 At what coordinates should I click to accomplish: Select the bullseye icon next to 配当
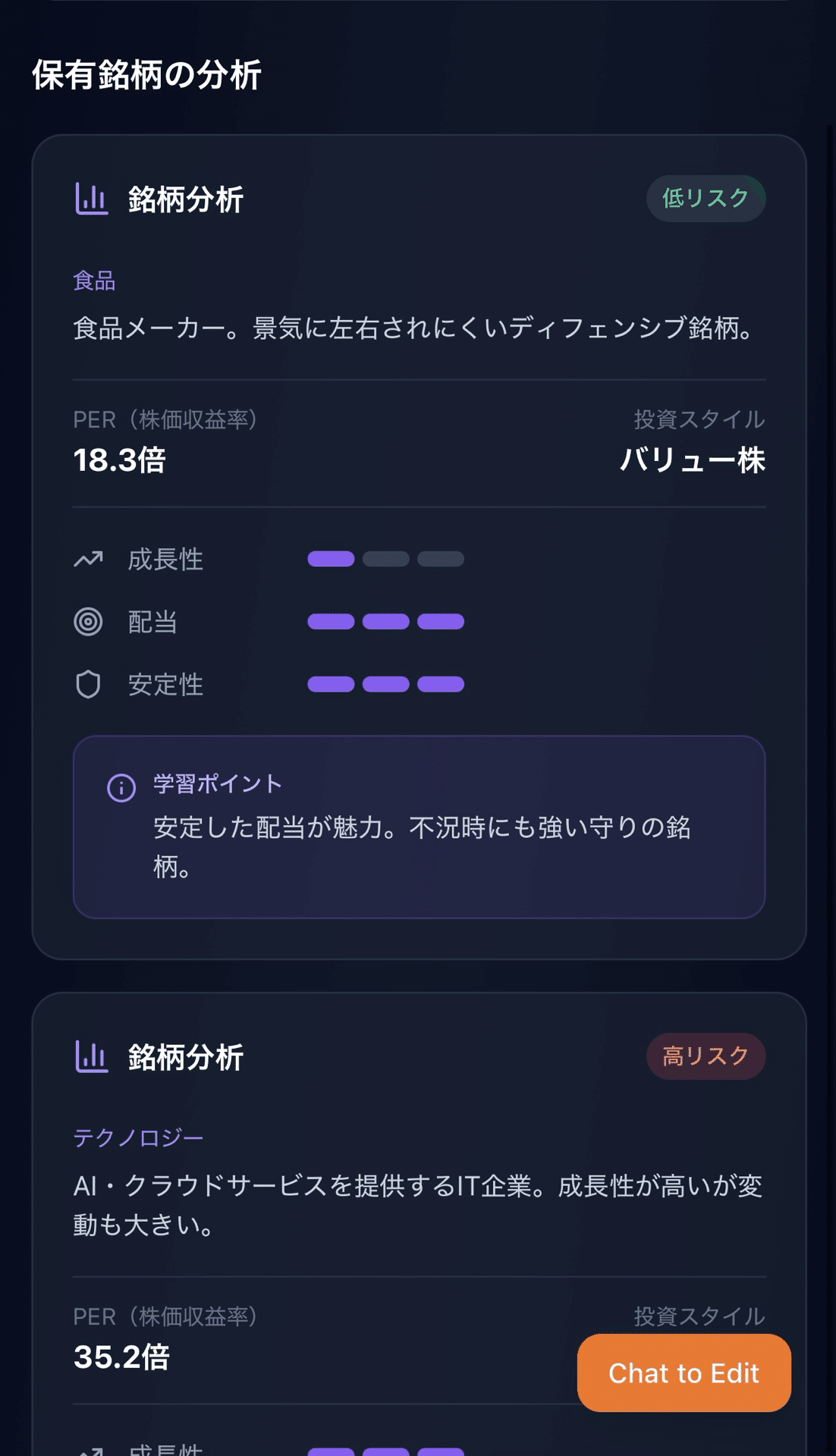tap(89, 622)
